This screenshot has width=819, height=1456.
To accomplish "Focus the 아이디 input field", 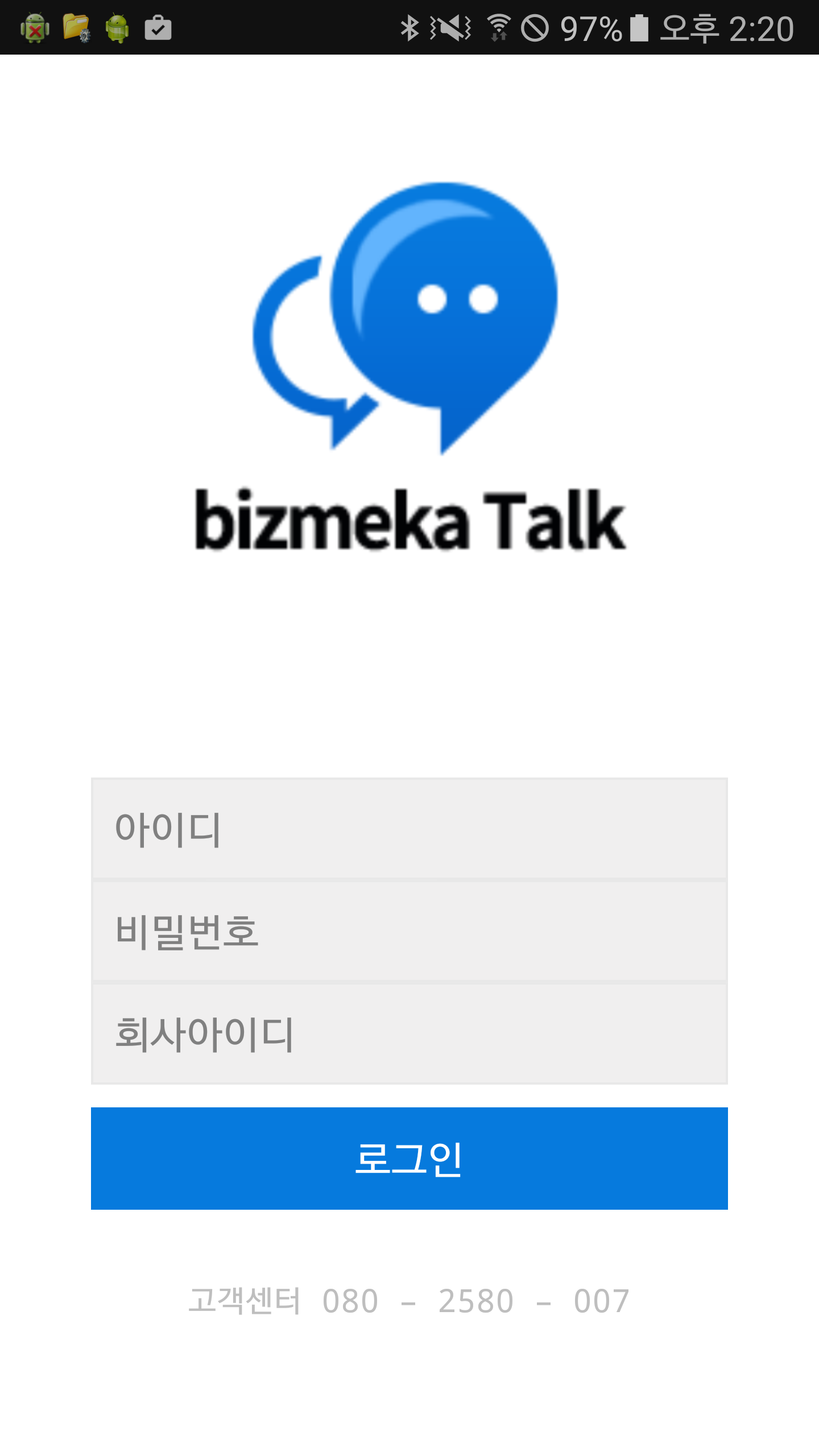I will click(x=409, y=829).
